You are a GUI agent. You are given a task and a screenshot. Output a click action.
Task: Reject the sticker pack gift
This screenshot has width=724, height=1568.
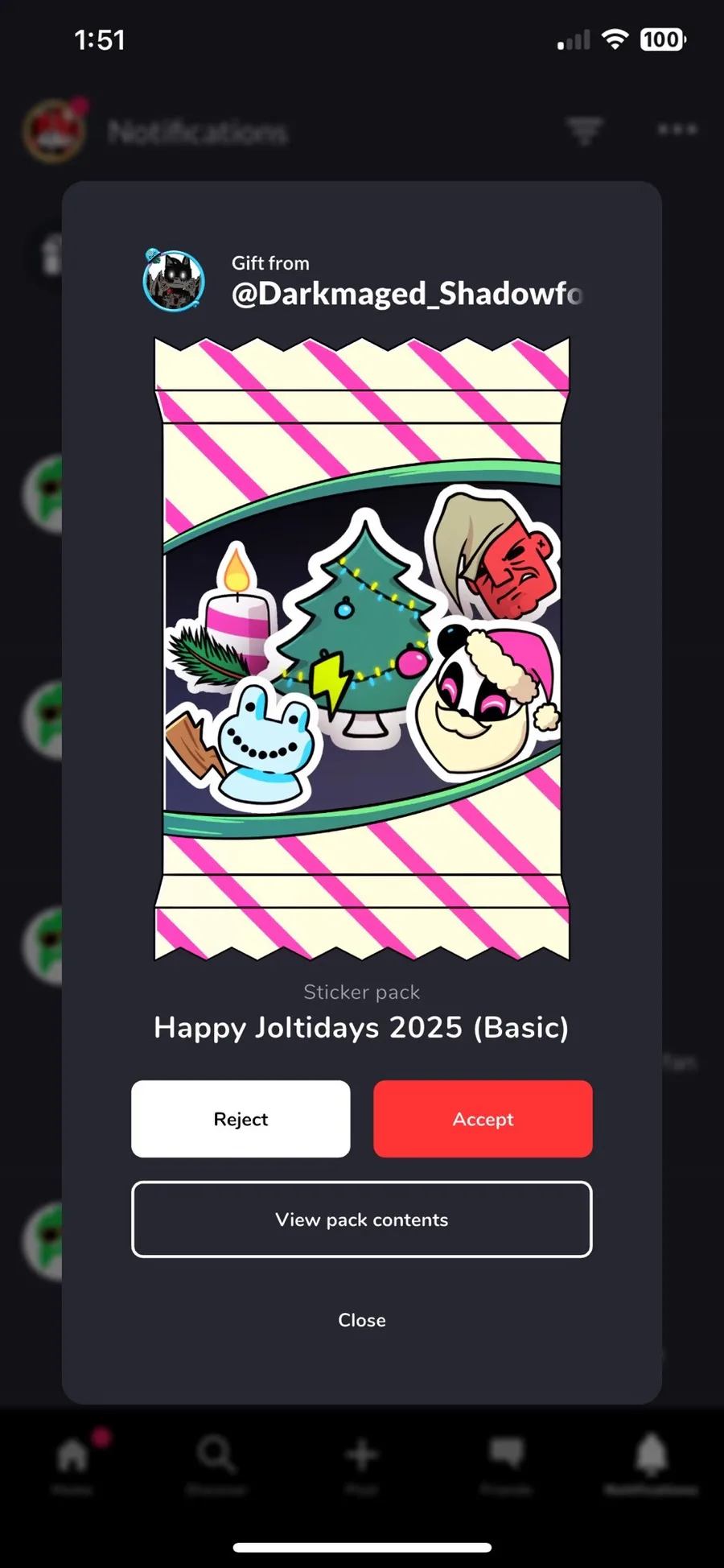pyautogui.click(x=241, y=1119)
